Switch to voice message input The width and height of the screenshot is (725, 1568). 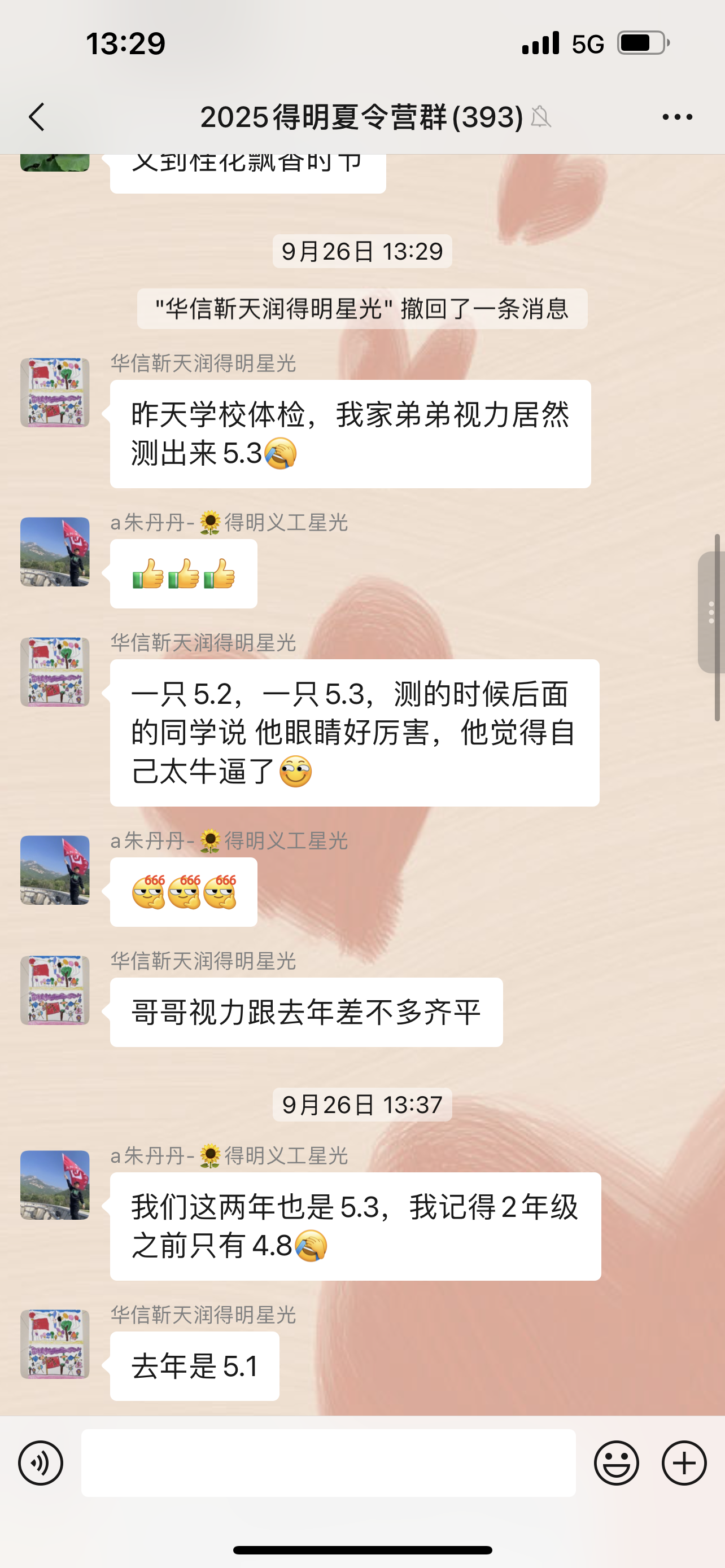[x=40, y=1462]
